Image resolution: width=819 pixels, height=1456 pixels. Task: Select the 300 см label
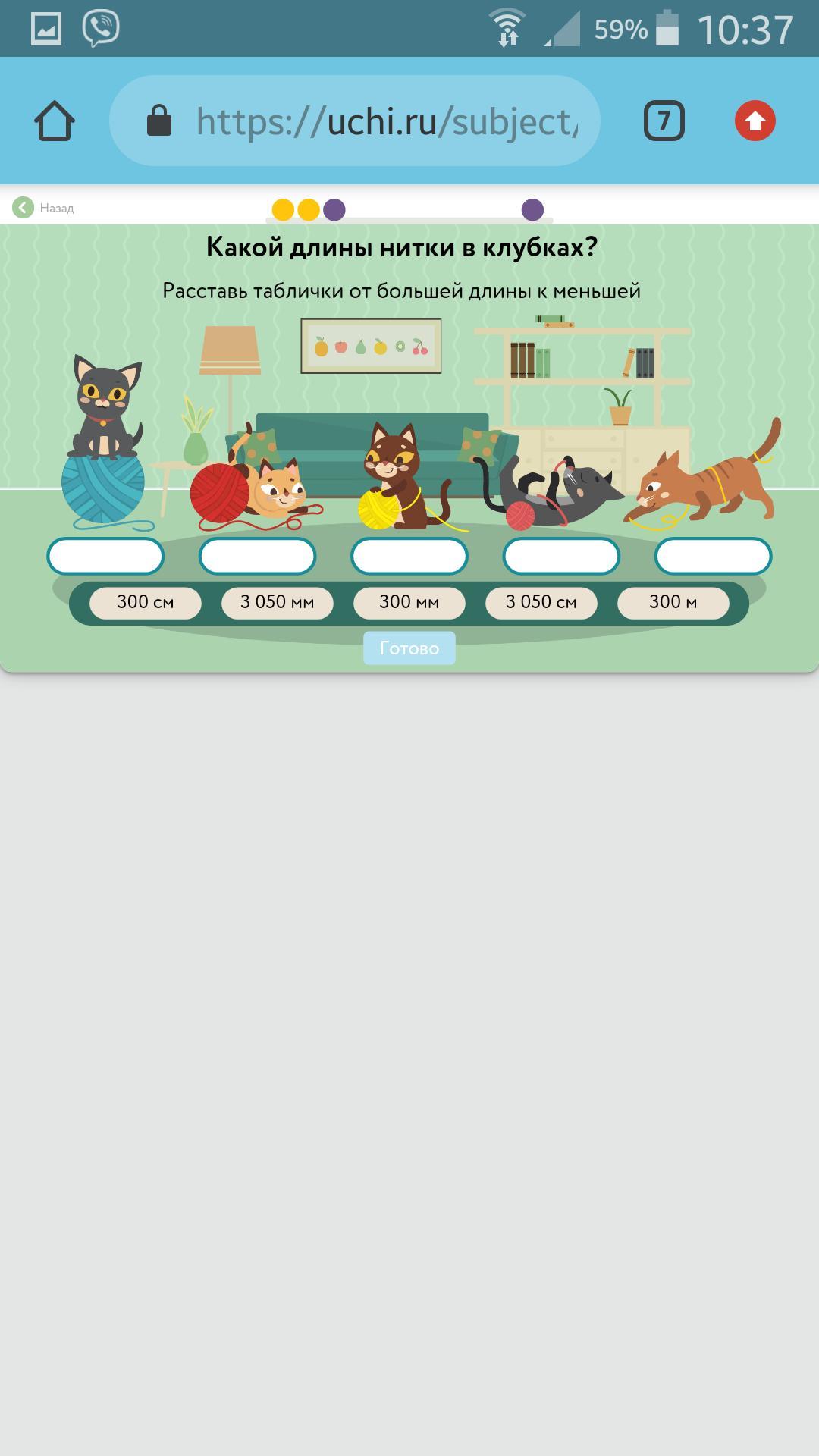pyautogui.click(x=146, y=603)
